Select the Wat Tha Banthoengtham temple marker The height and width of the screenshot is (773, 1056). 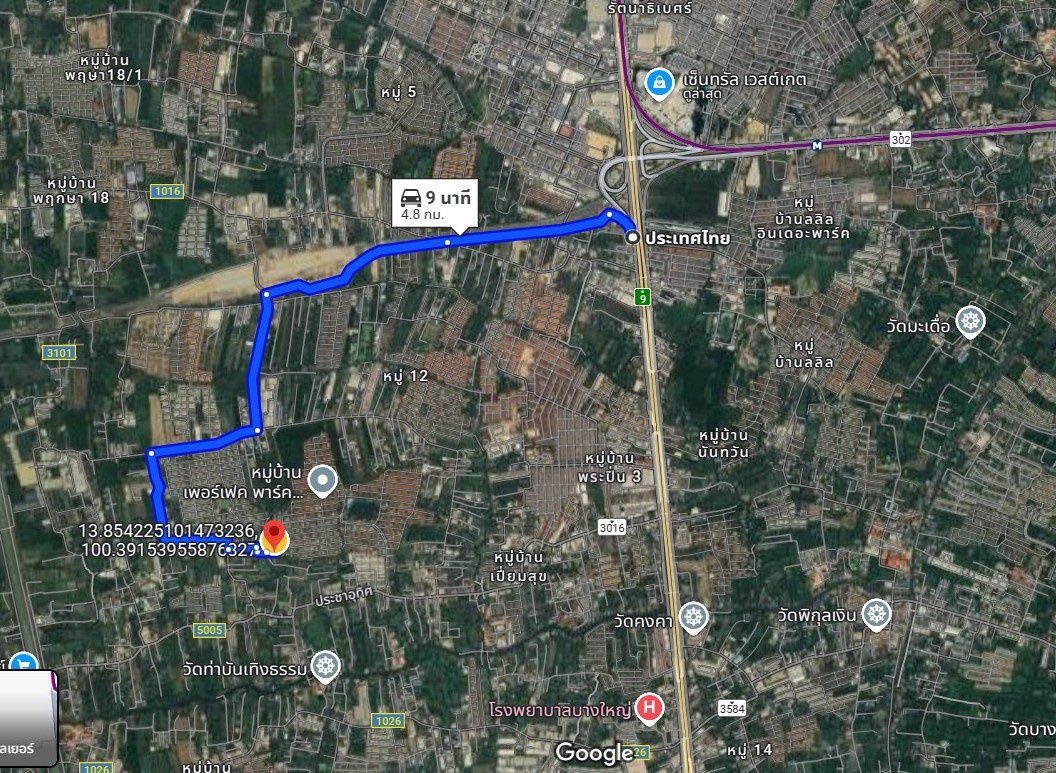click(324, 665)
